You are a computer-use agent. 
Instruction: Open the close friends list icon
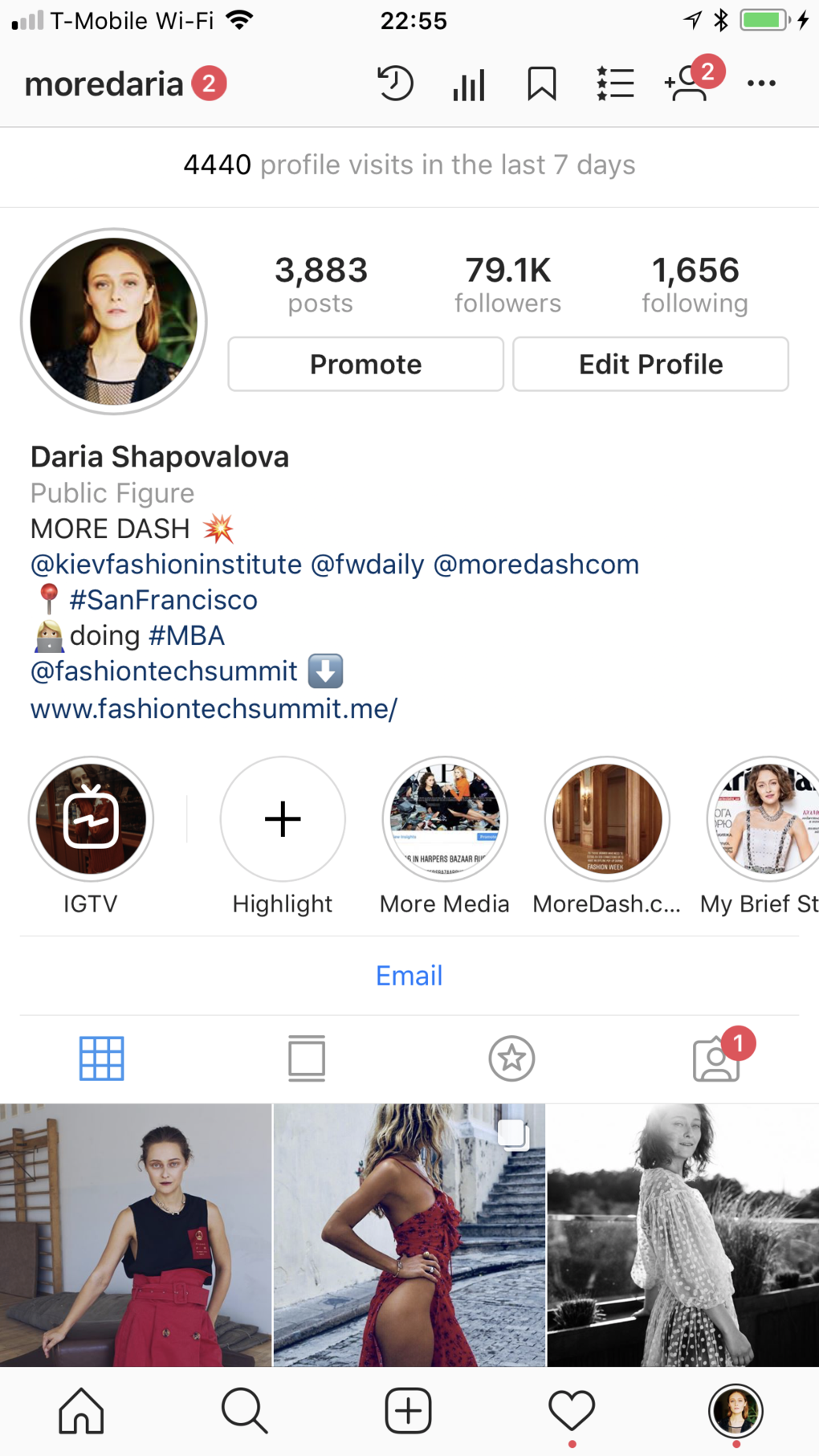[615, 84]
